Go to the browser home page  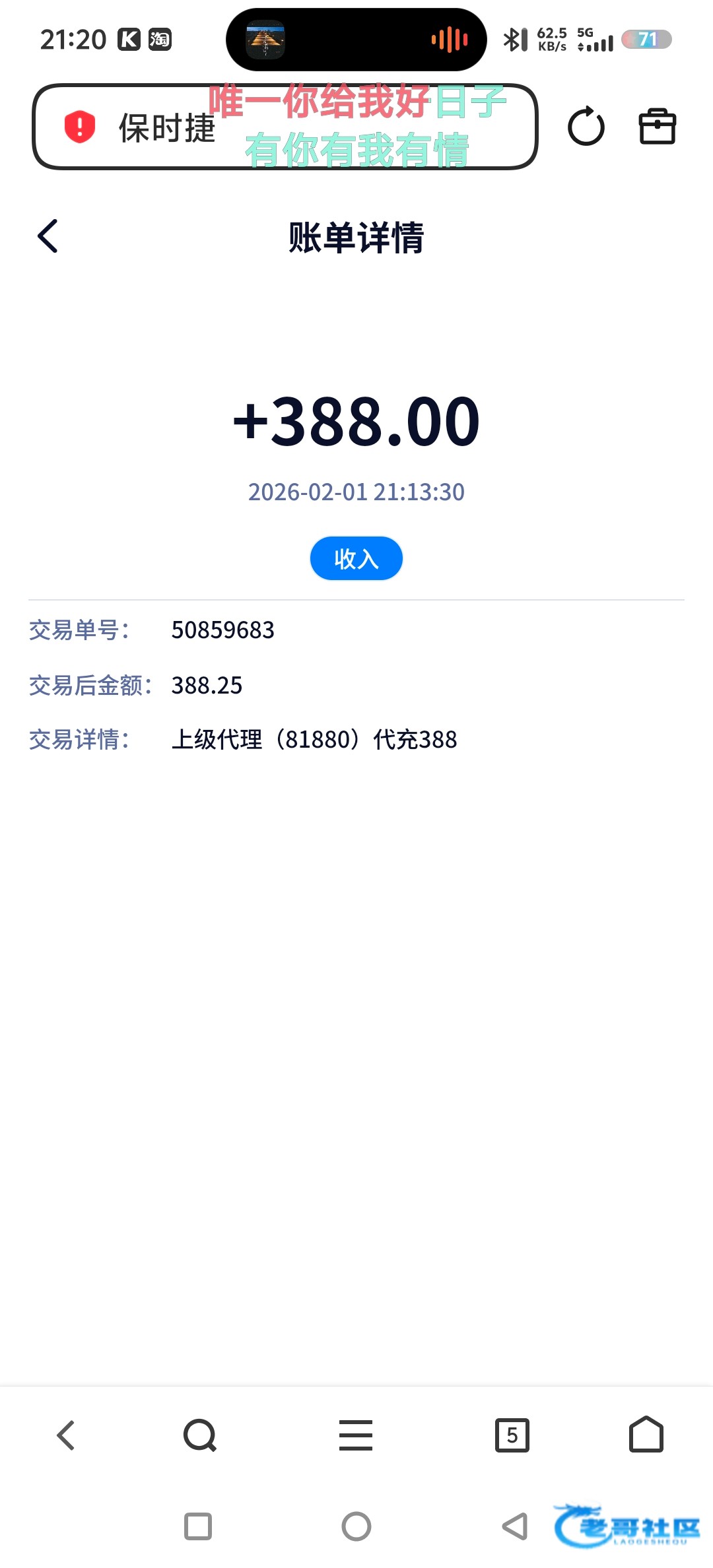click(646, 1435)
